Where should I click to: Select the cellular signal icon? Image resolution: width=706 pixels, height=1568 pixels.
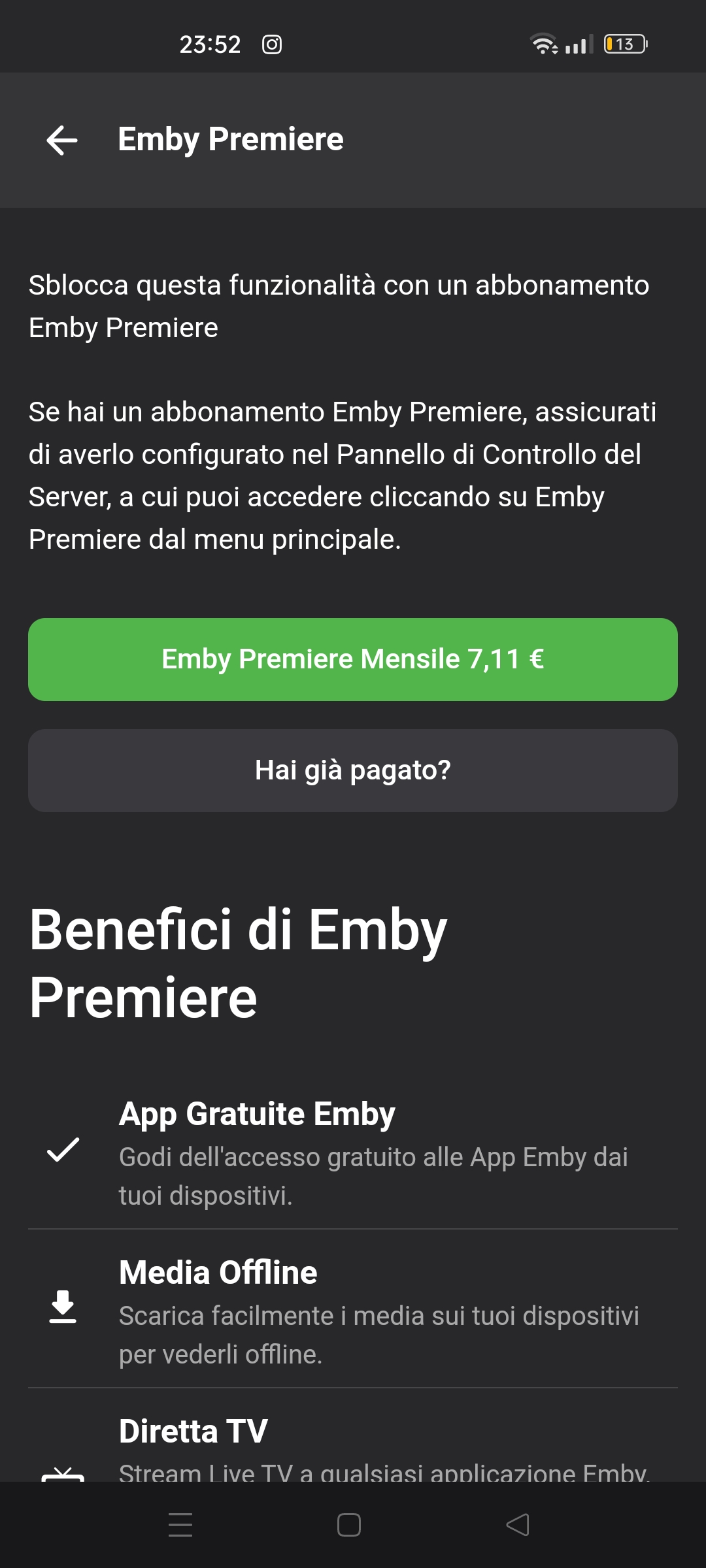point(579,44)
